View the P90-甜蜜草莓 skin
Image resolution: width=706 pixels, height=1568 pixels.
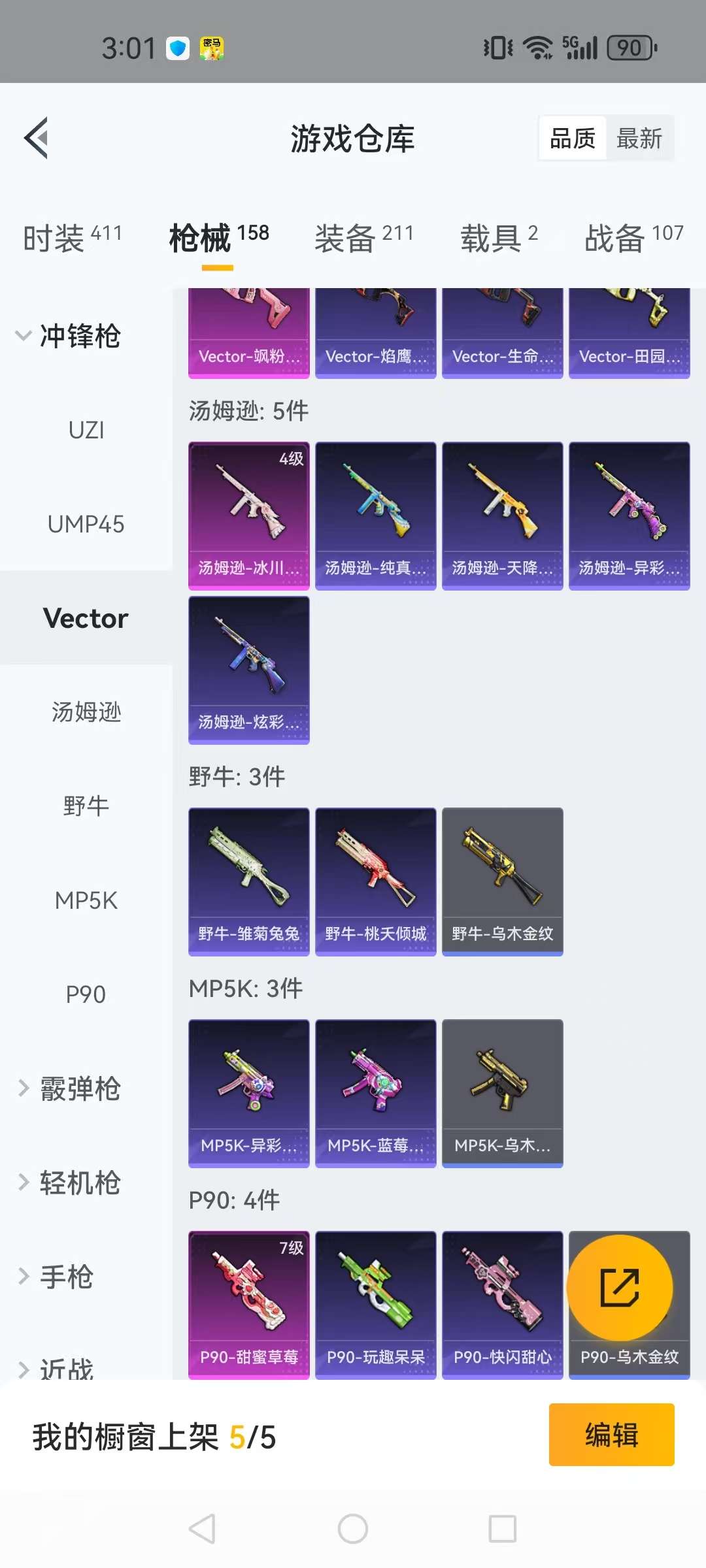[x=248, y=1305]
